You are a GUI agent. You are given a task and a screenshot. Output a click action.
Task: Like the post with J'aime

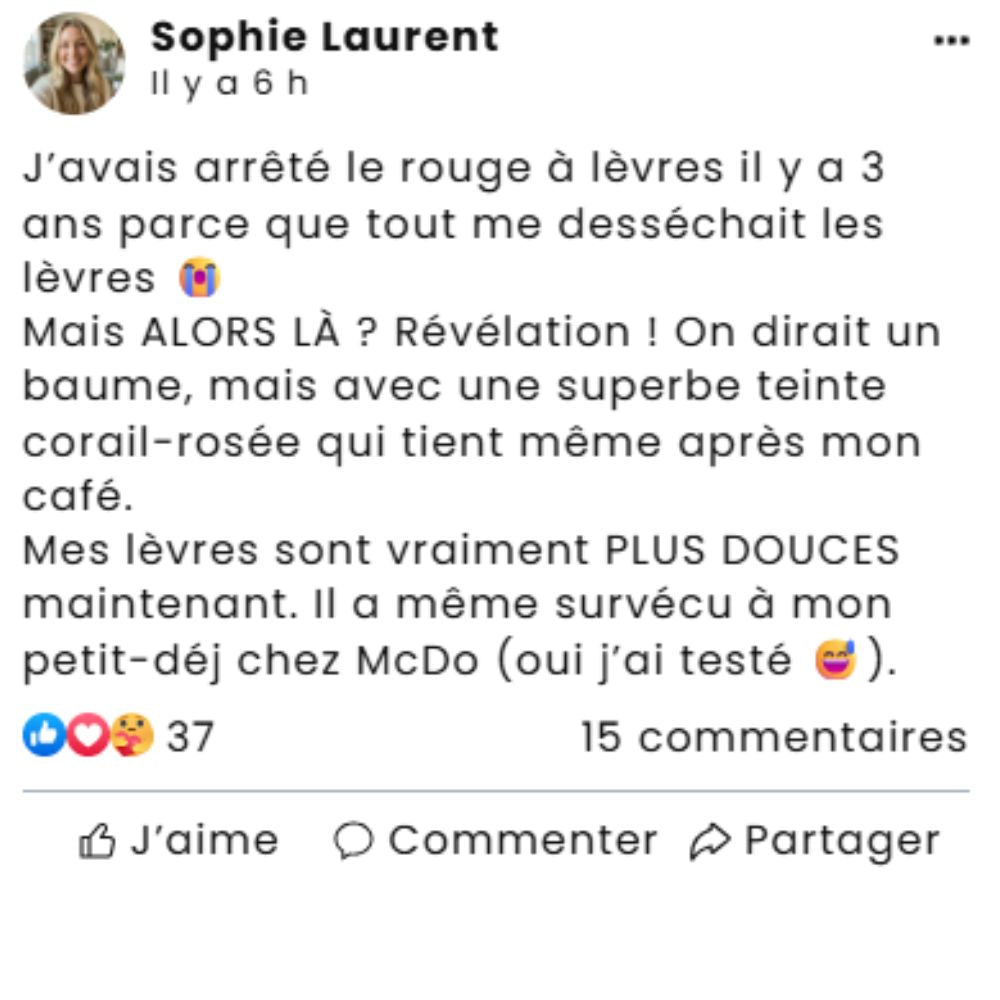[178, 840]
